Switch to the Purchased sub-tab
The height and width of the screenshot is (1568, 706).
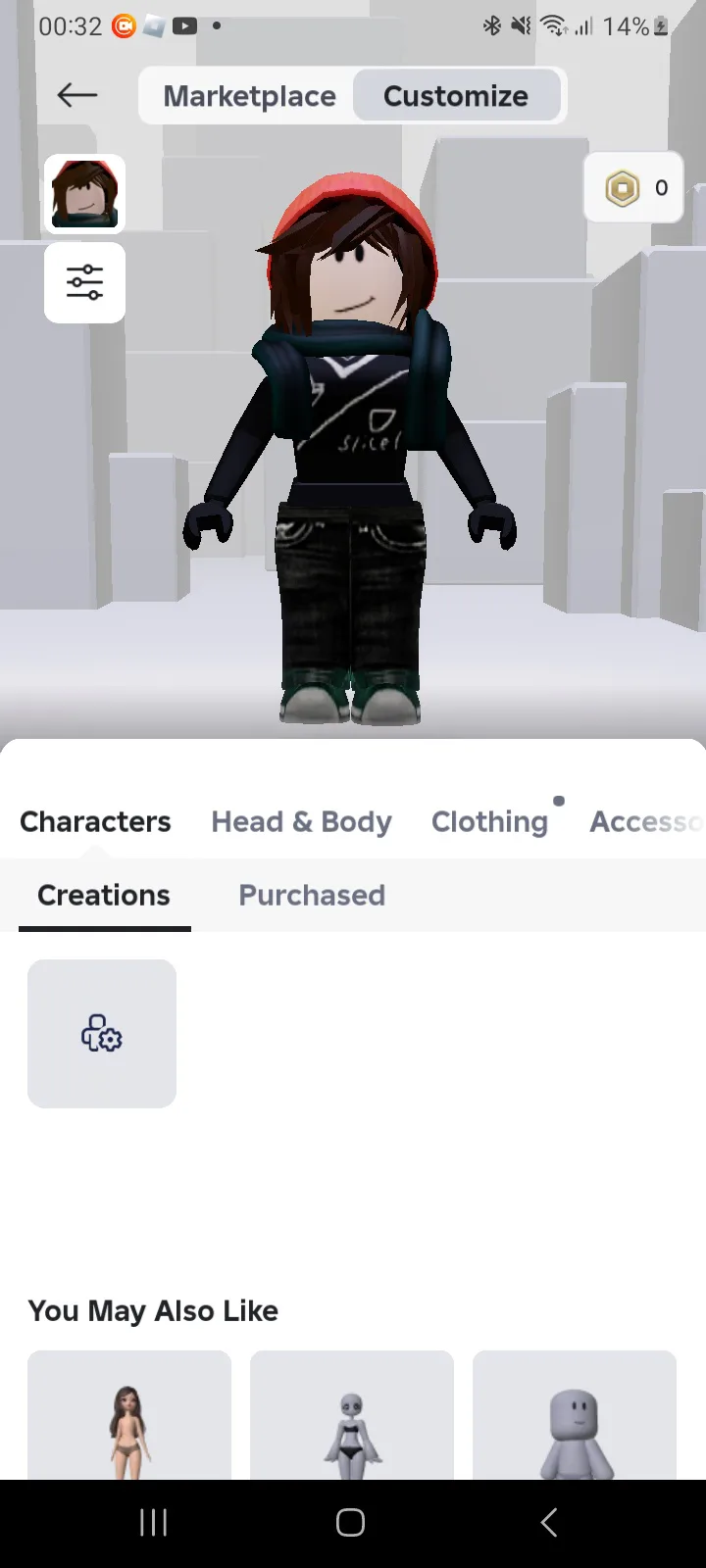(x=312, y=896)
